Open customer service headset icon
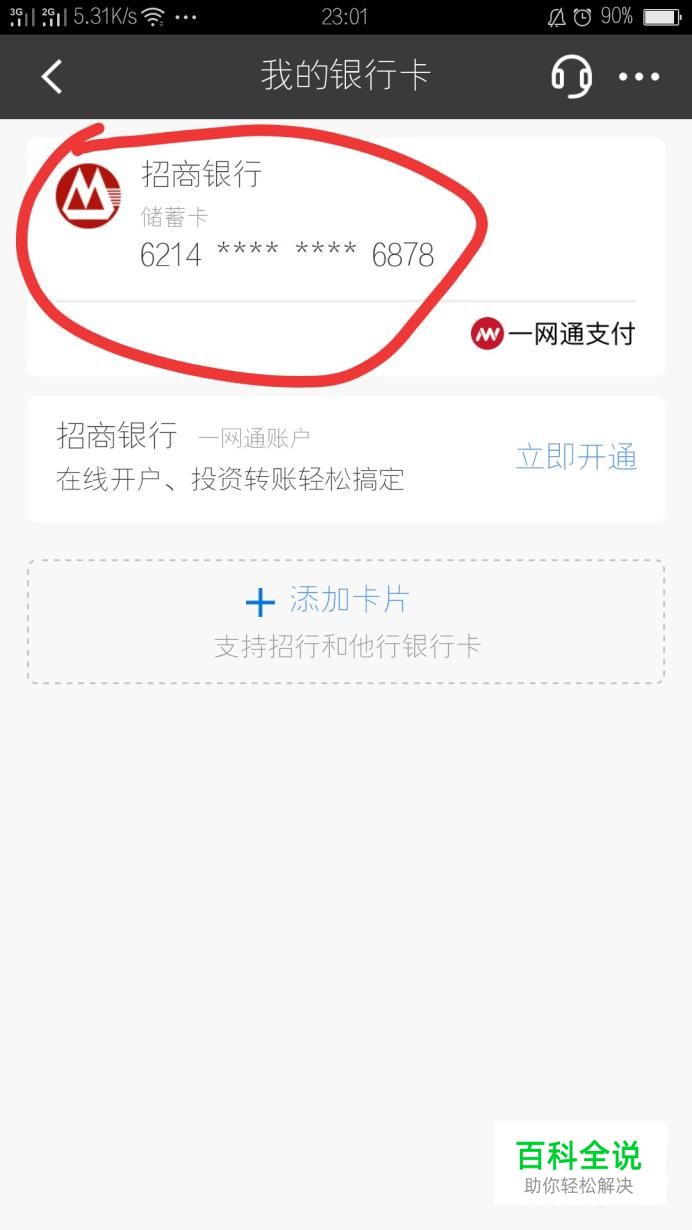Image resolution: width=692 pixels, height=1230 pixels. pos(571,76)
